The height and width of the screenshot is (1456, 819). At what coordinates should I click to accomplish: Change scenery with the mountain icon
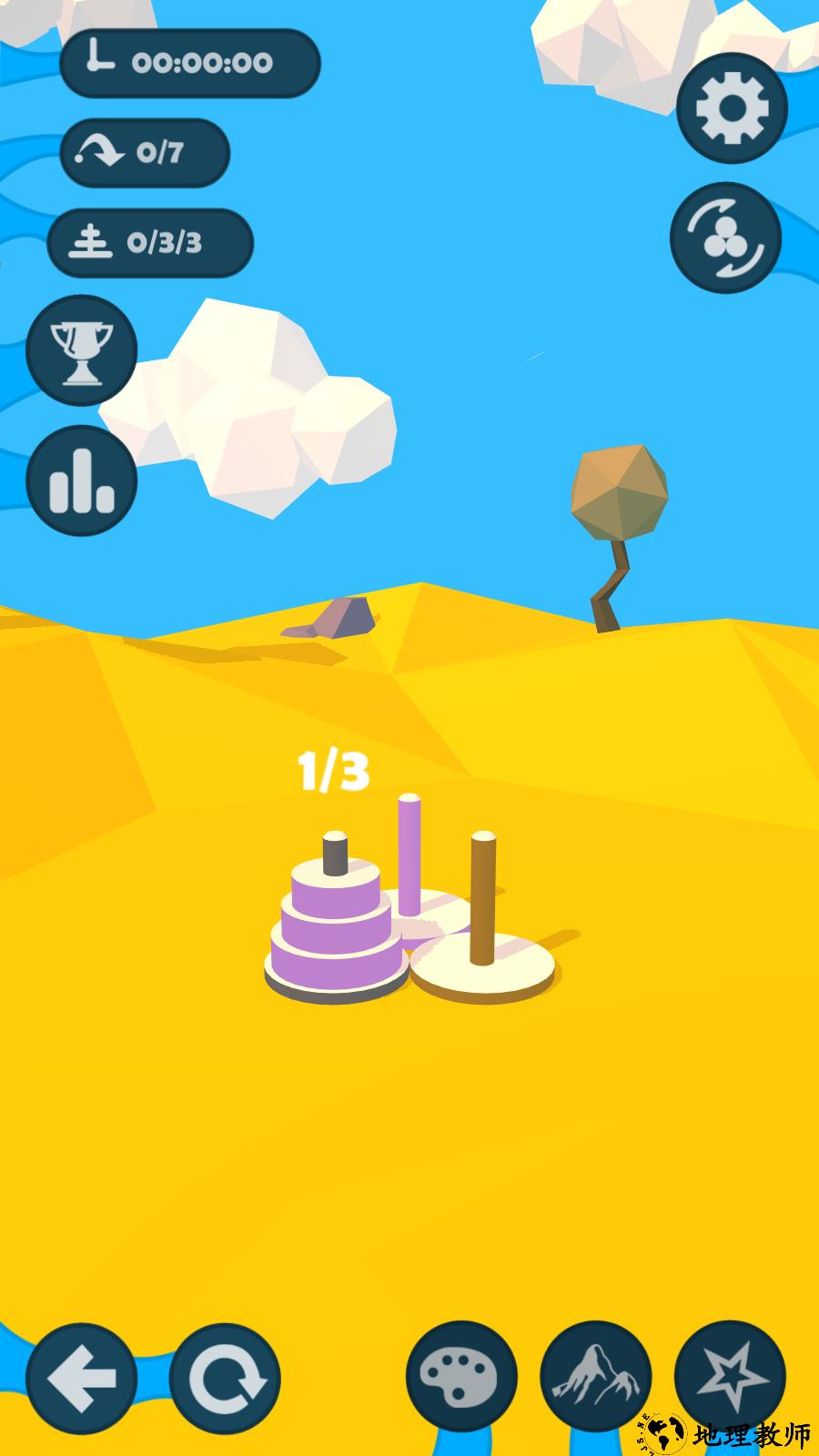[595, 1378]
